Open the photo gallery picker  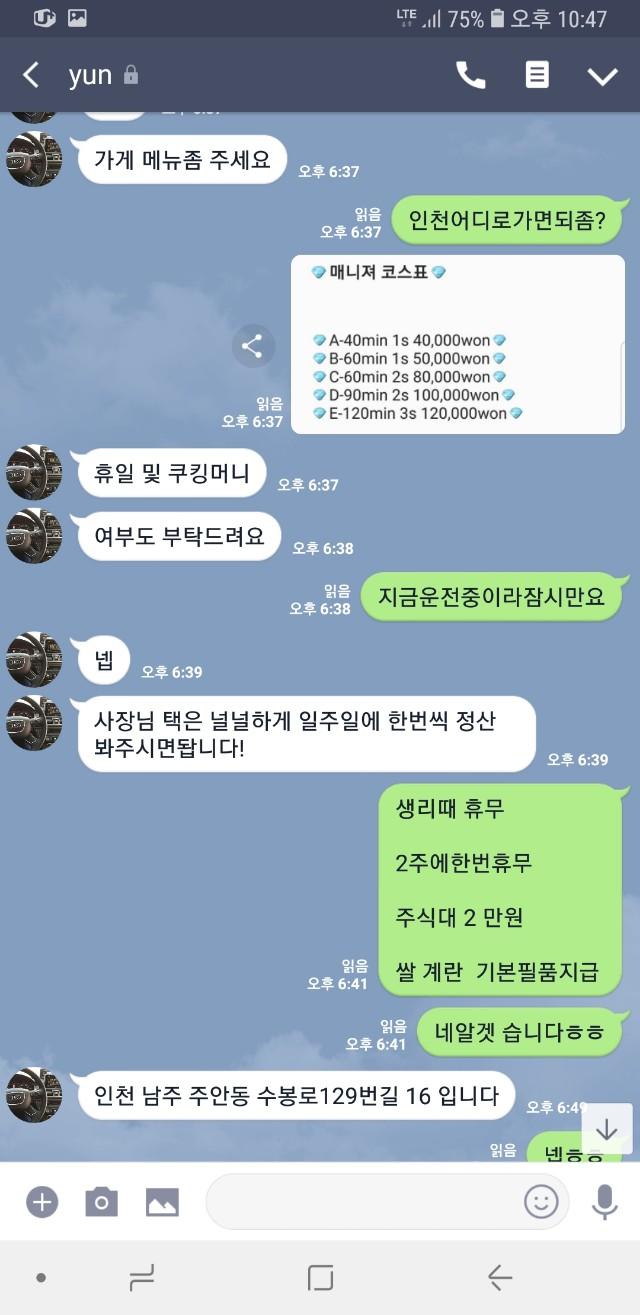point(162,1201)
